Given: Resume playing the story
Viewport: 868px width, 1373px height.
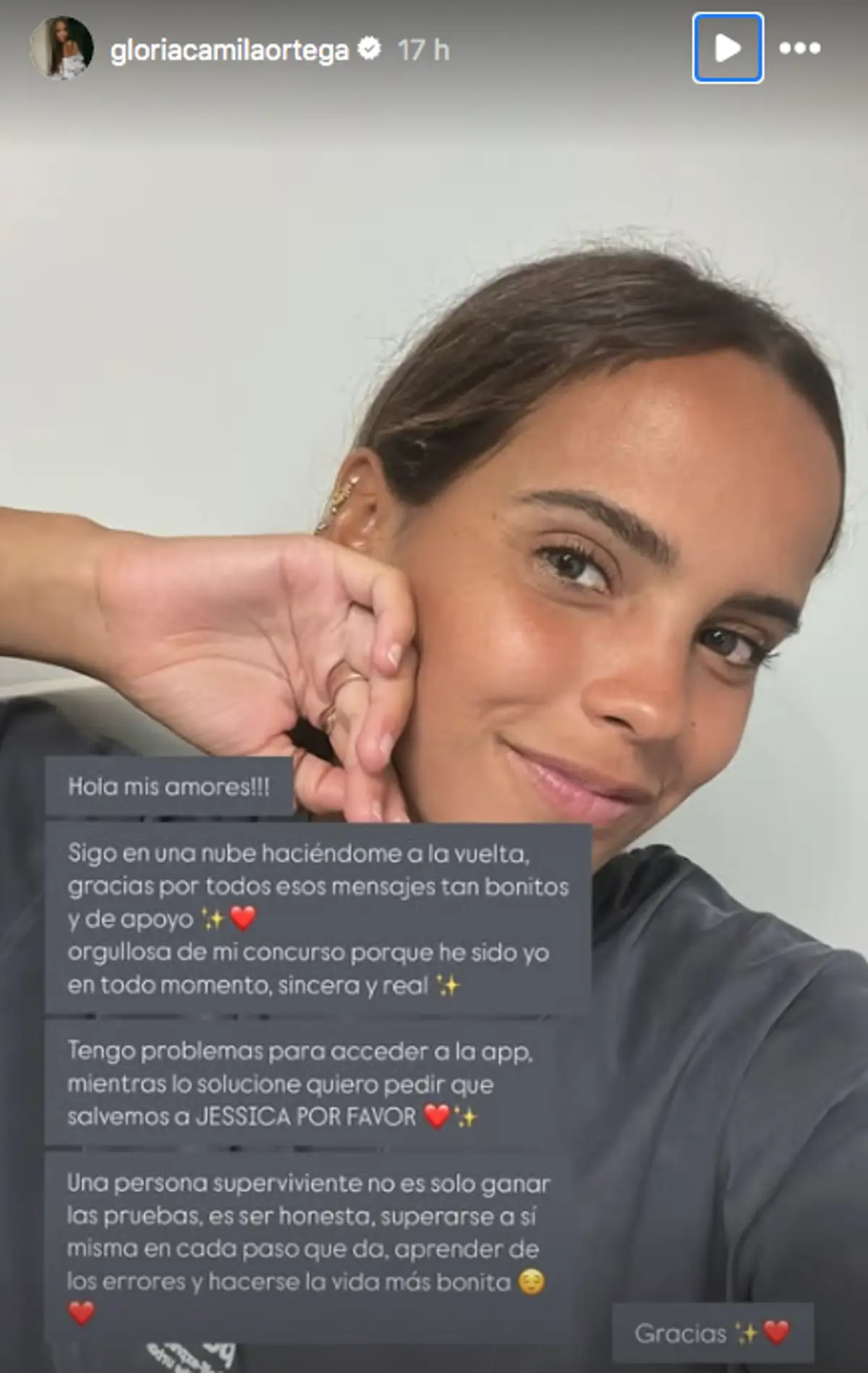Looking at the screenshot, I should click(728, 48).
